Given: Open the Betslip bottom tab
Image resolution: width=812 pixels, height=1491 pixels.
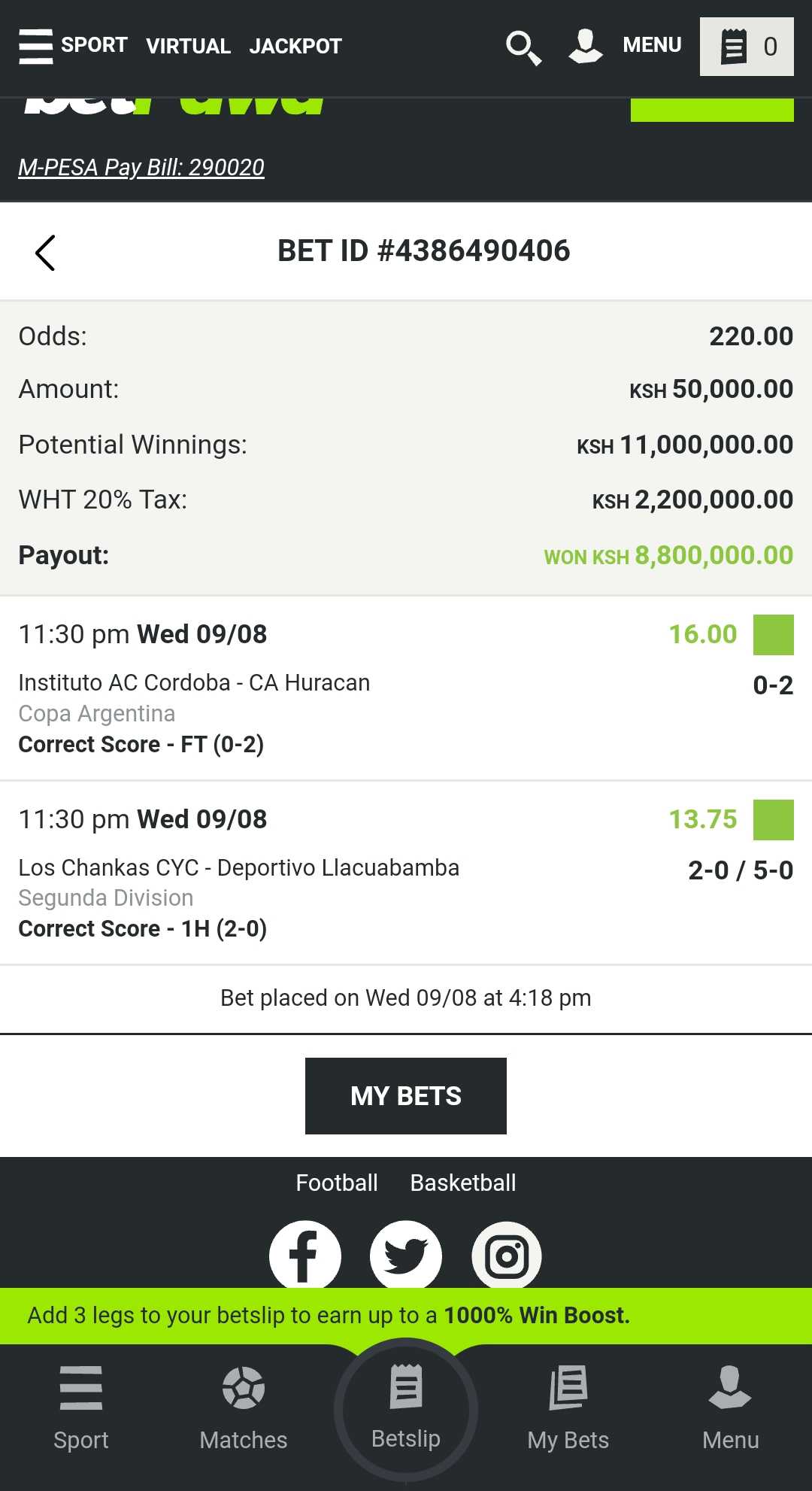Looking at the screenshot, I should point(406,1407).
